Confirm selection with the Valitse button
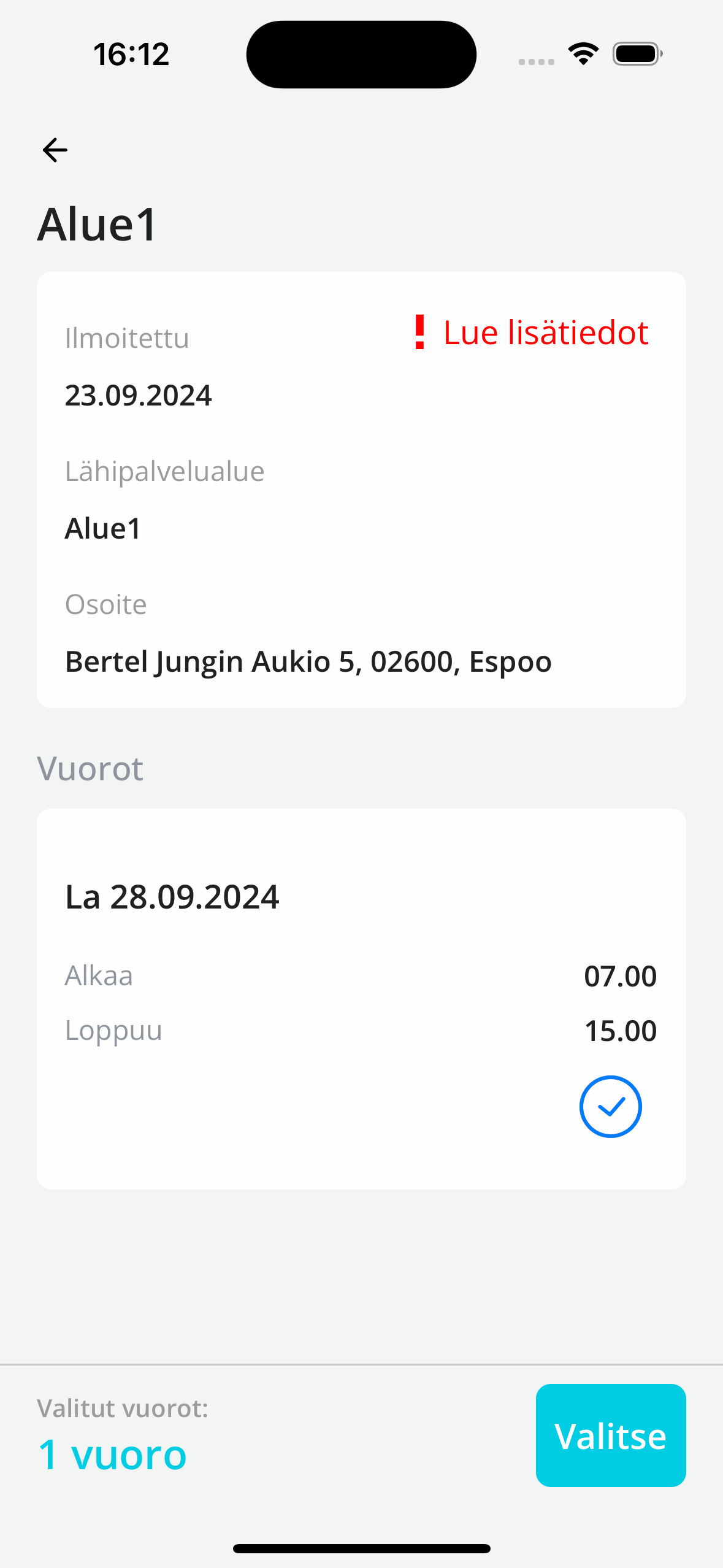The width and height of the screenshot is (723, 1568). click(610, 1435)
